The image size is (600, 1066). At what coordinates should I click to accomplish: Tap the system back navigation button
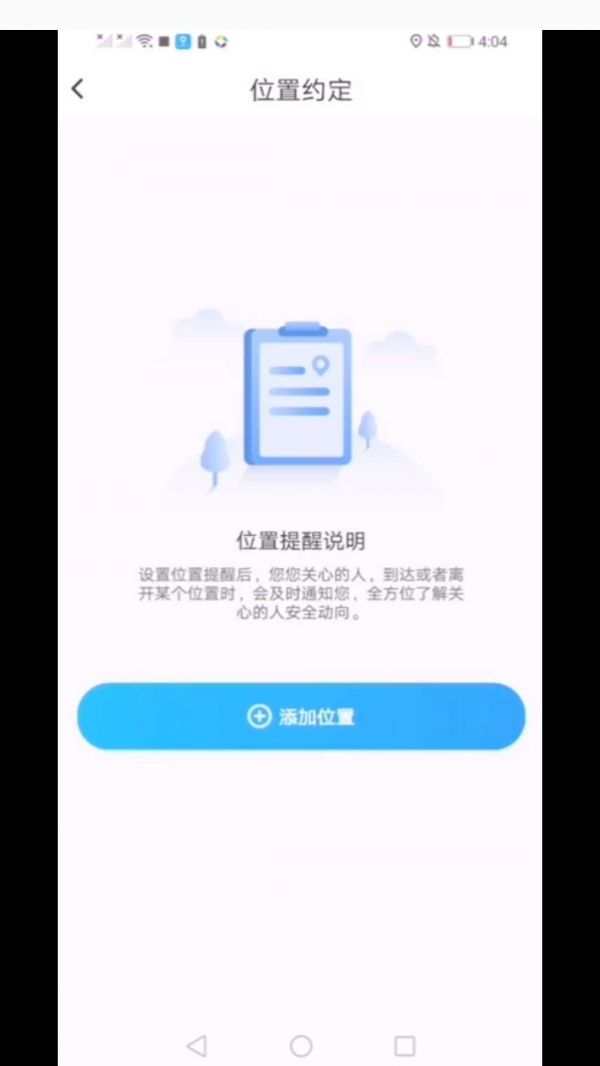tap(197, 1046)
